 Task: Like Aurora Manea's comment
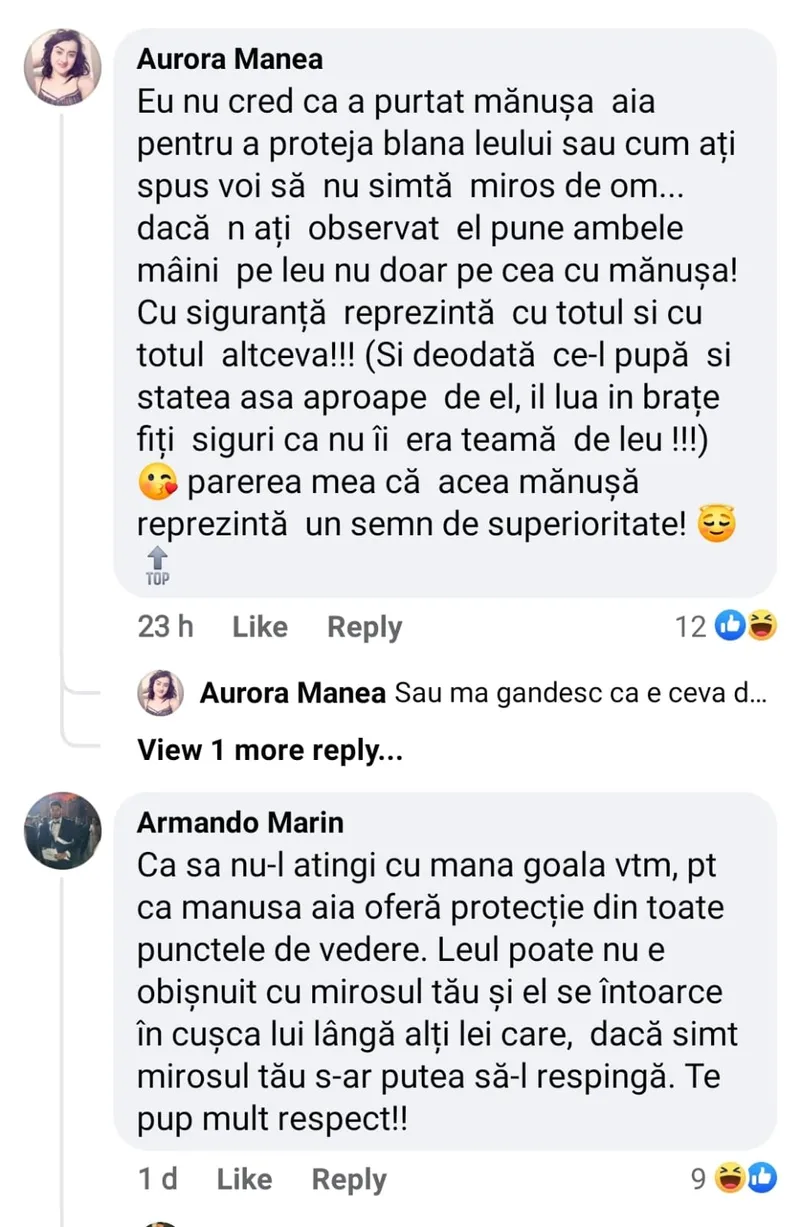click(x=259, y=627)
